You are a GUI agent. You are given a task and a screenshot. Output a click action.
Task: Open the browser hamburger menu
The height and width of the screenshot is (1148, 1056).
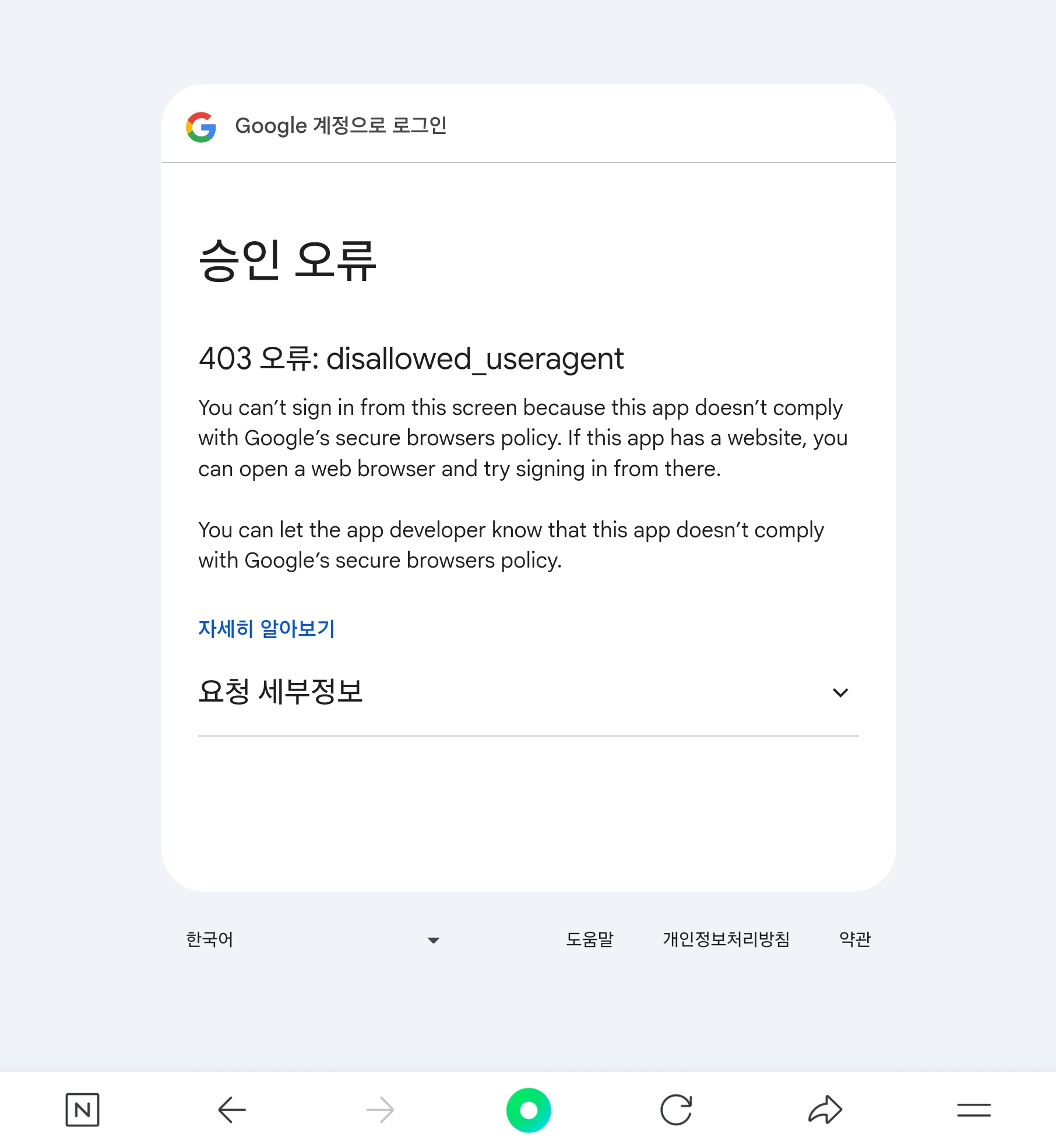pyautogui.click(x=973, y=1110)
